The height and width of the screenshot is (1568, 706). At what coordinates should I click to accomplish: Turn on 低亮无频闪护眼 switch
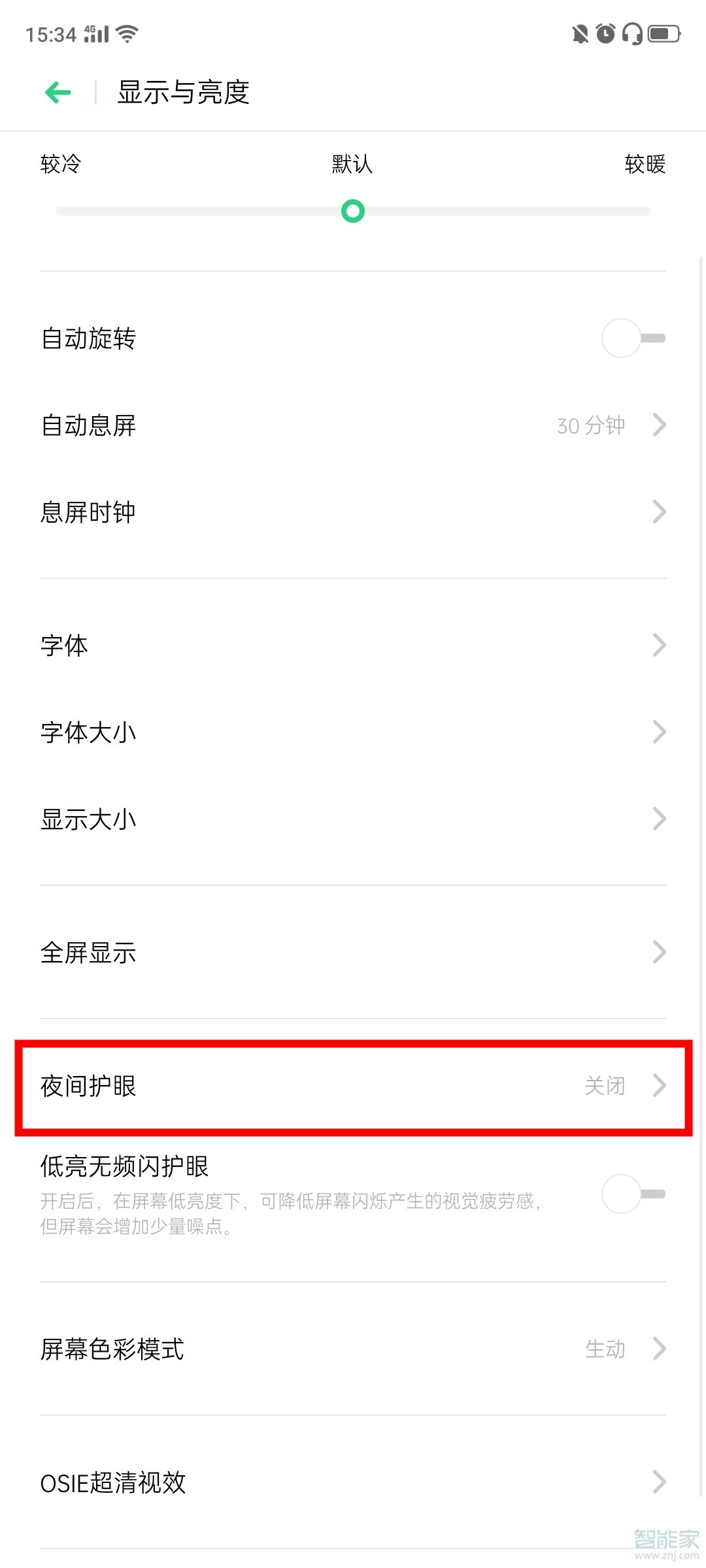(633, 1194)
